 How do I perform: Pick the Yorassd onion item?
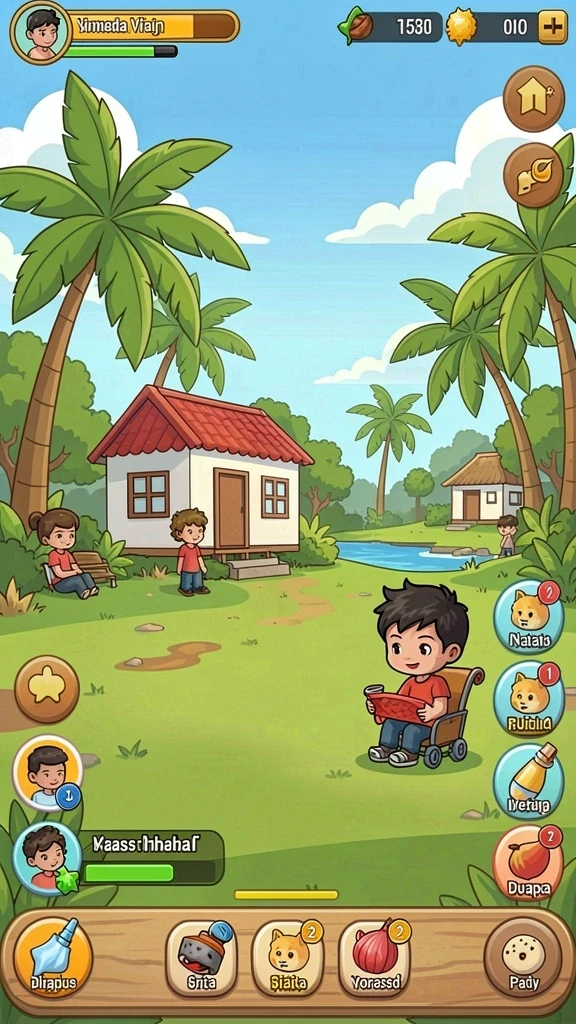375,959
